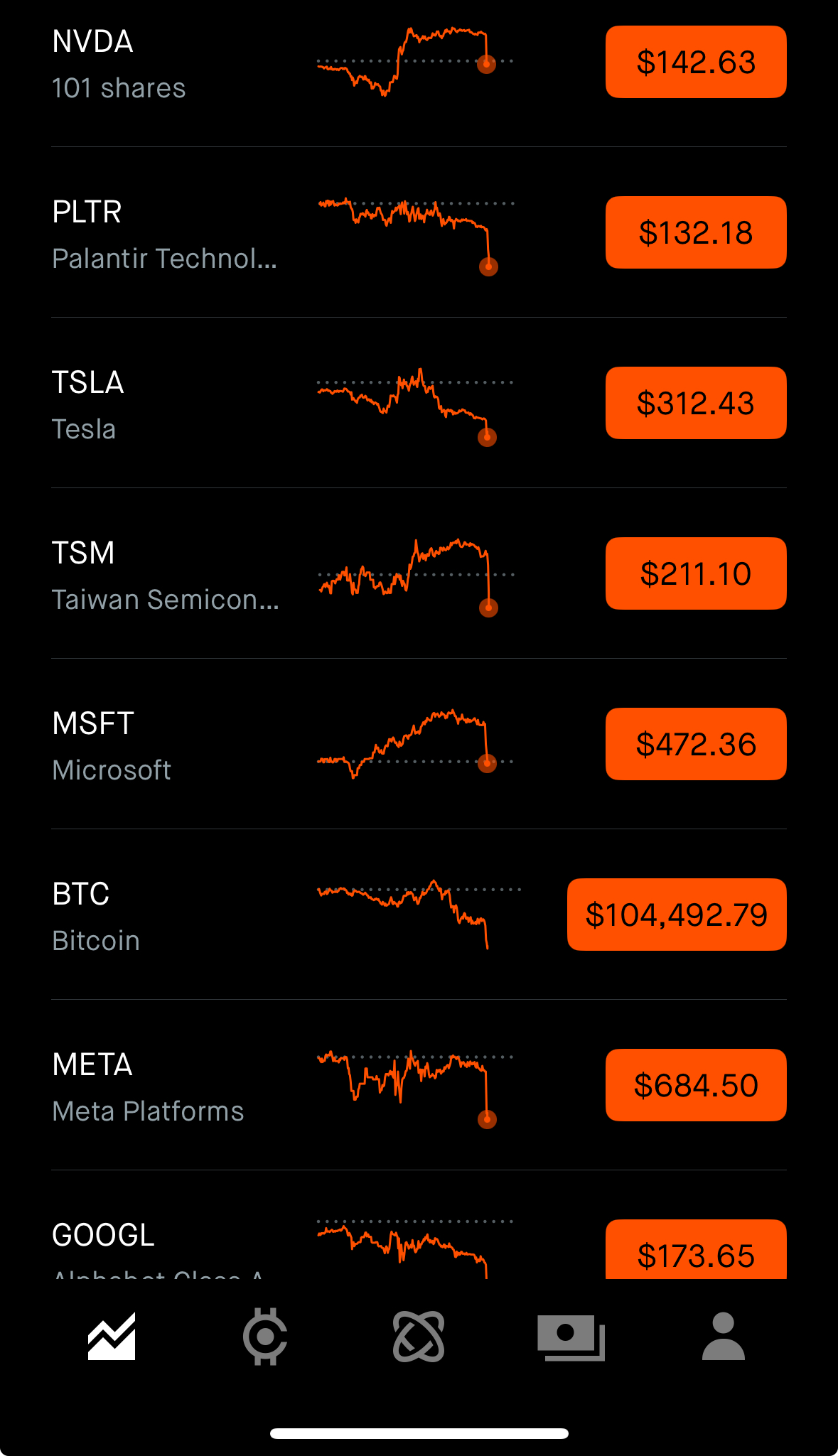This screenshot has width=838, height=1456.
Task: Open the META Meta Platforms row
Action: point(419,1085)
